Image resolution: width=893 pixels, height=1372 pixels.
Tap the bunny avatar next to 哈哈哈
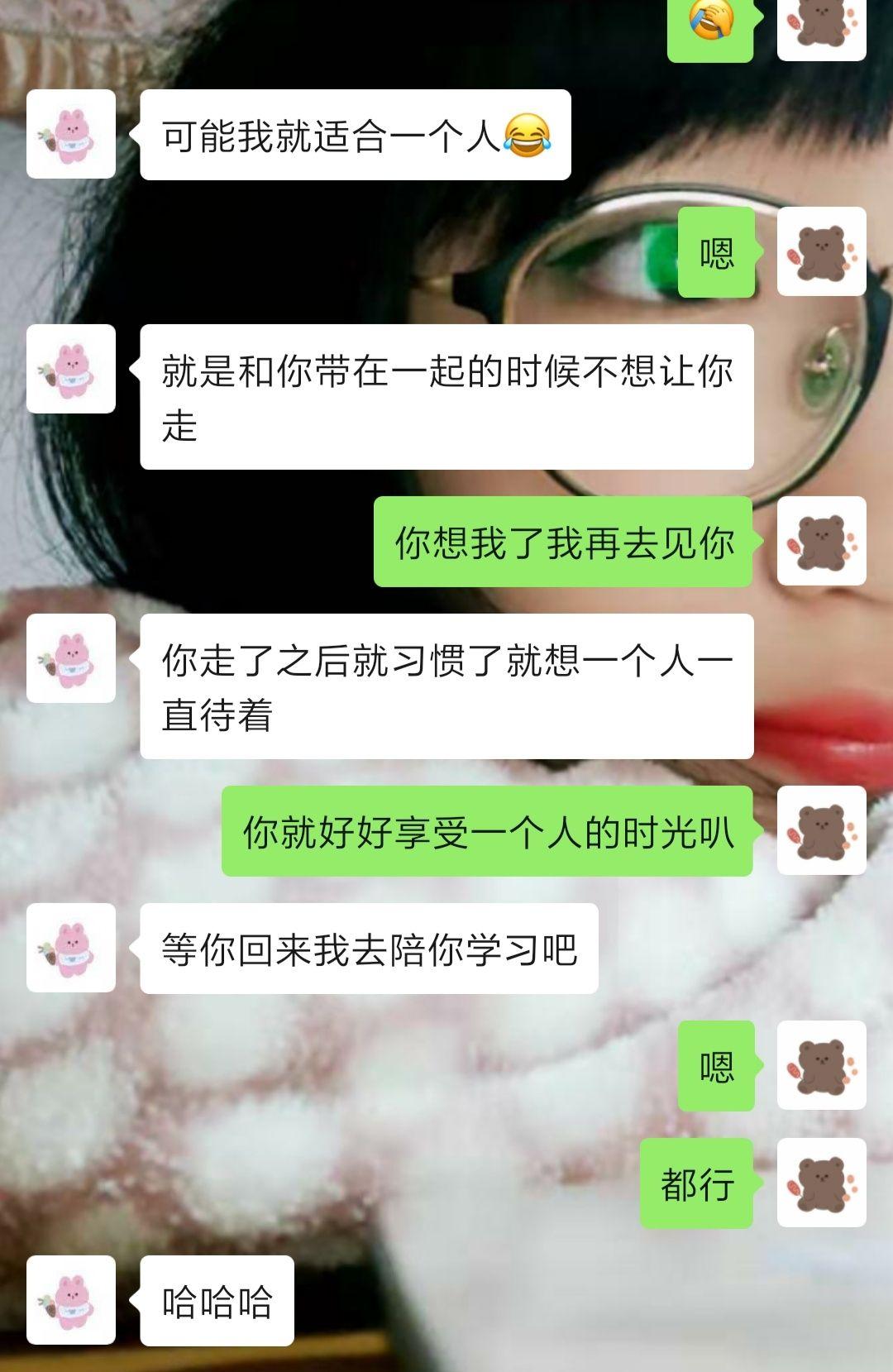tap(71, 1300)
